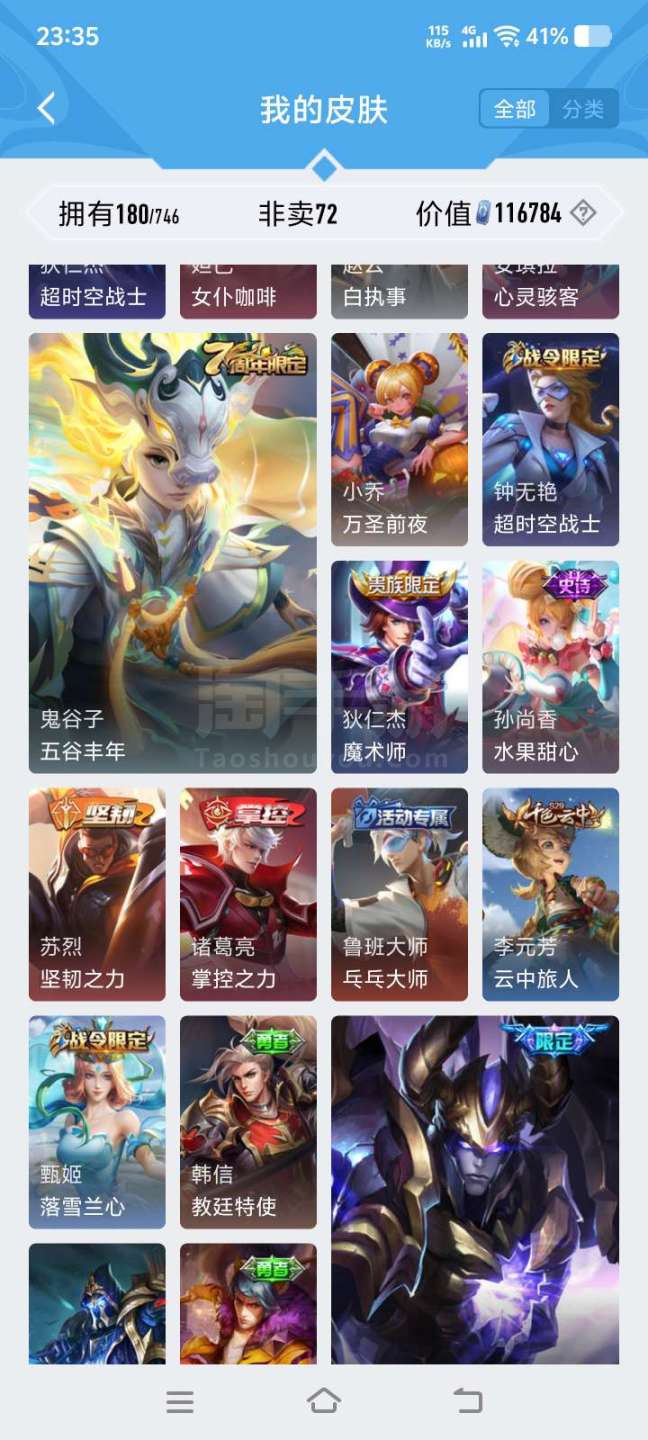This screenshot has width=648, height=1440.
Task: Switch to the 分类 tab
Action: pos(584,109)
